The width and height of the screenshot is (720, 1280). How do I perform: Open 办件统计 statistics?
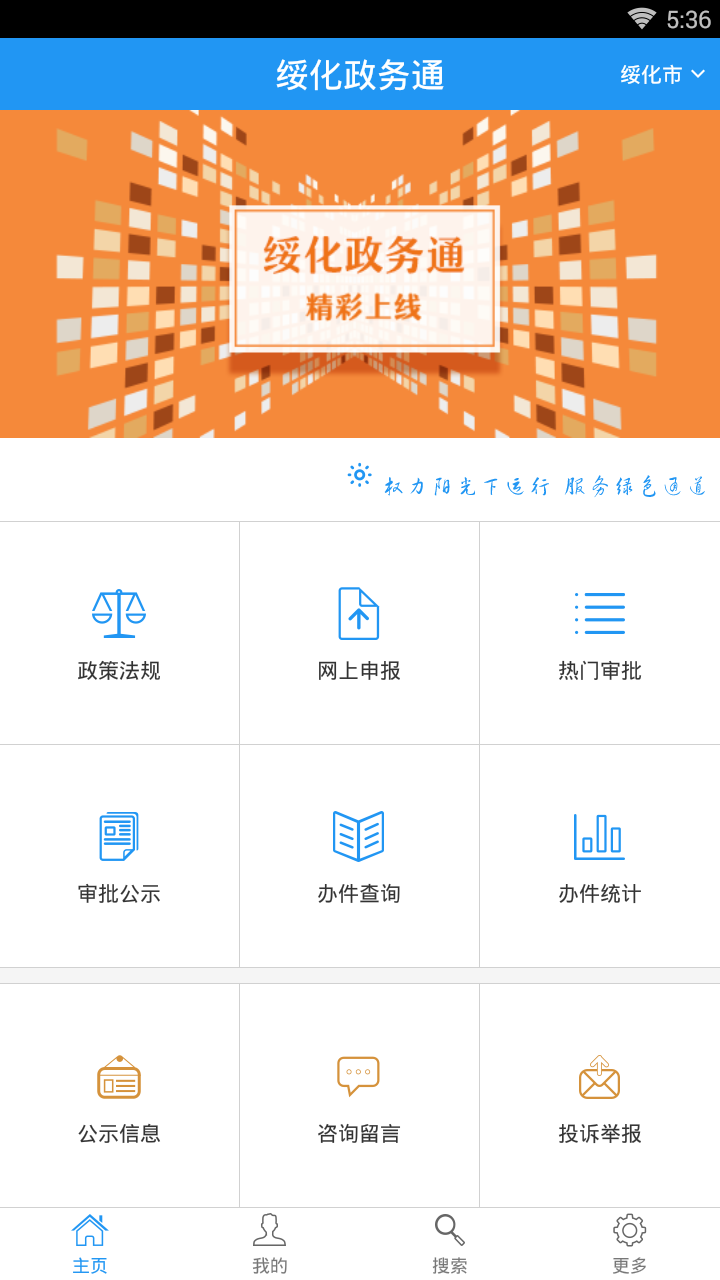coord(600,856)
